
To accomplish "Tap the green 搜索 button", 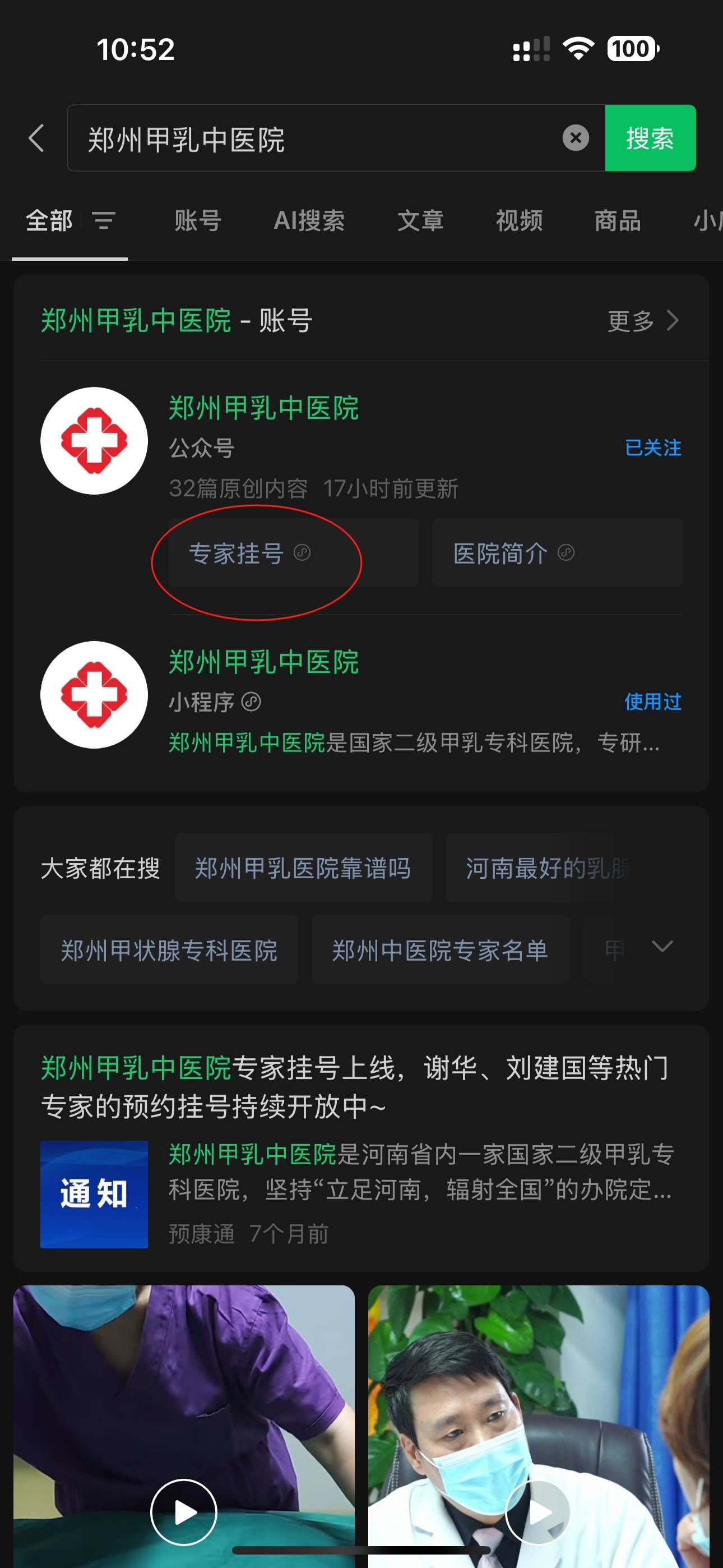I will pos(650,138).
